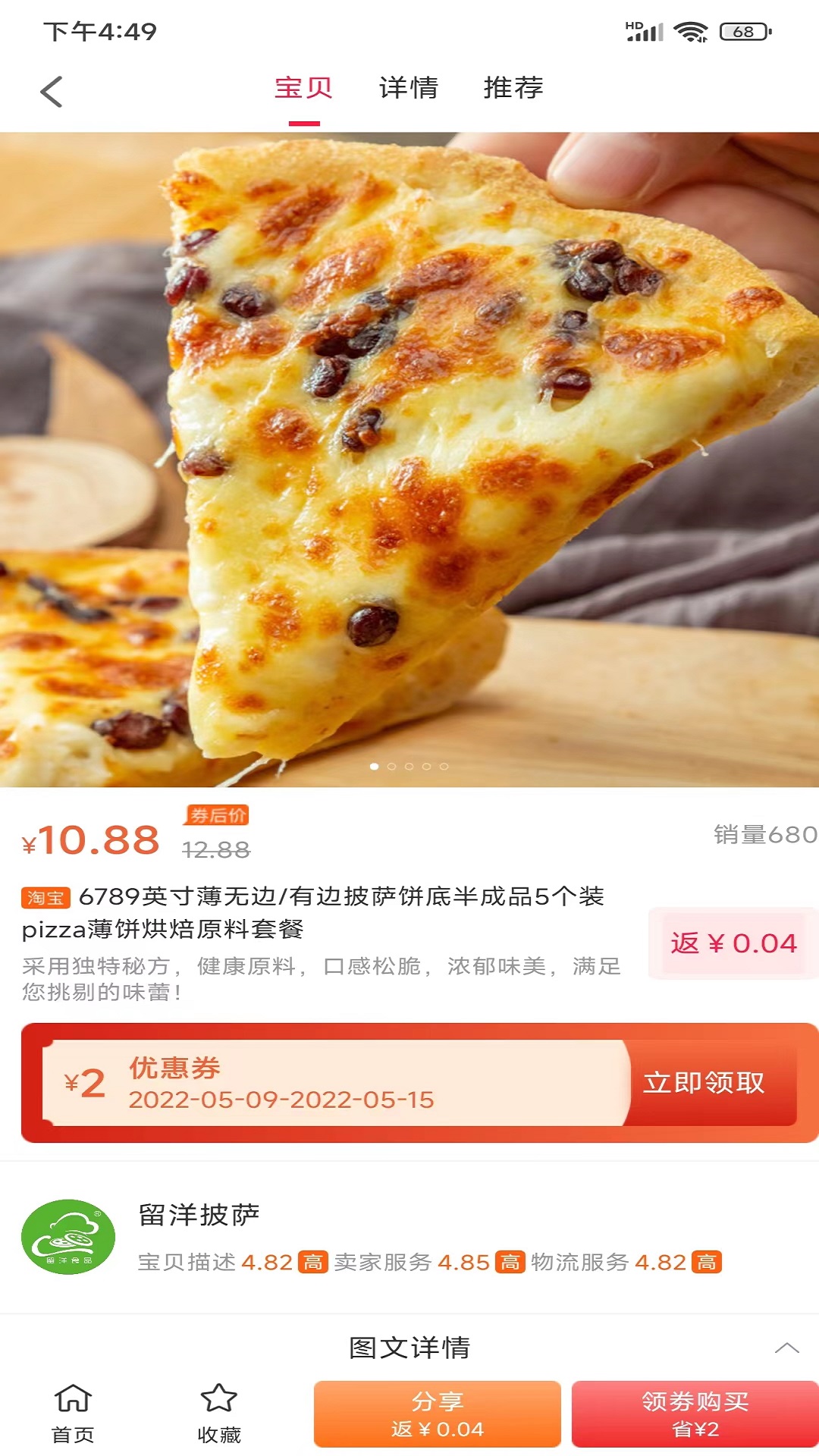Screen dimensions: 819x1456
Task: Go to 首页 home
Action: pyautogui.click(x=73, y=1414)
